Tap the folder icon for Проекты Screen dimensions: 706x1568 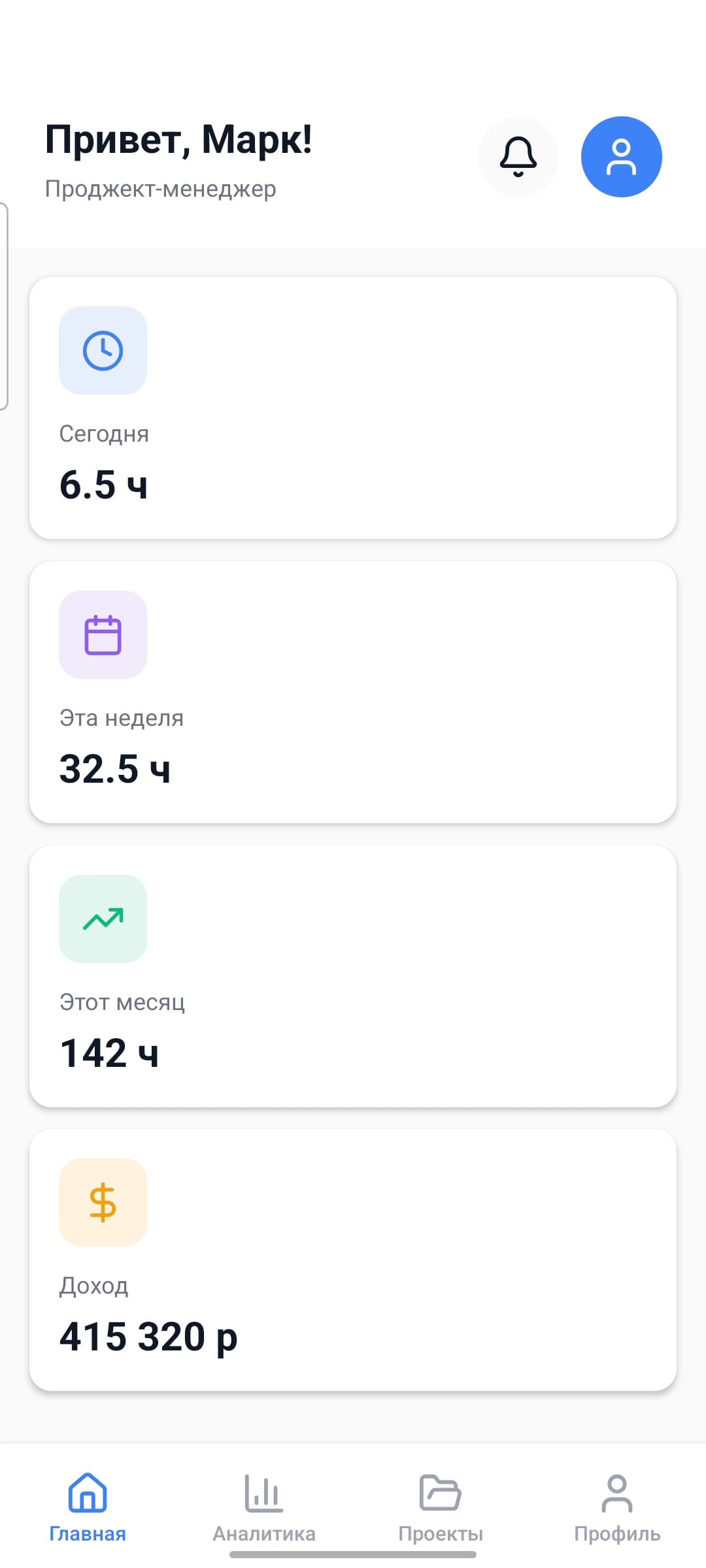point(441,1492)
